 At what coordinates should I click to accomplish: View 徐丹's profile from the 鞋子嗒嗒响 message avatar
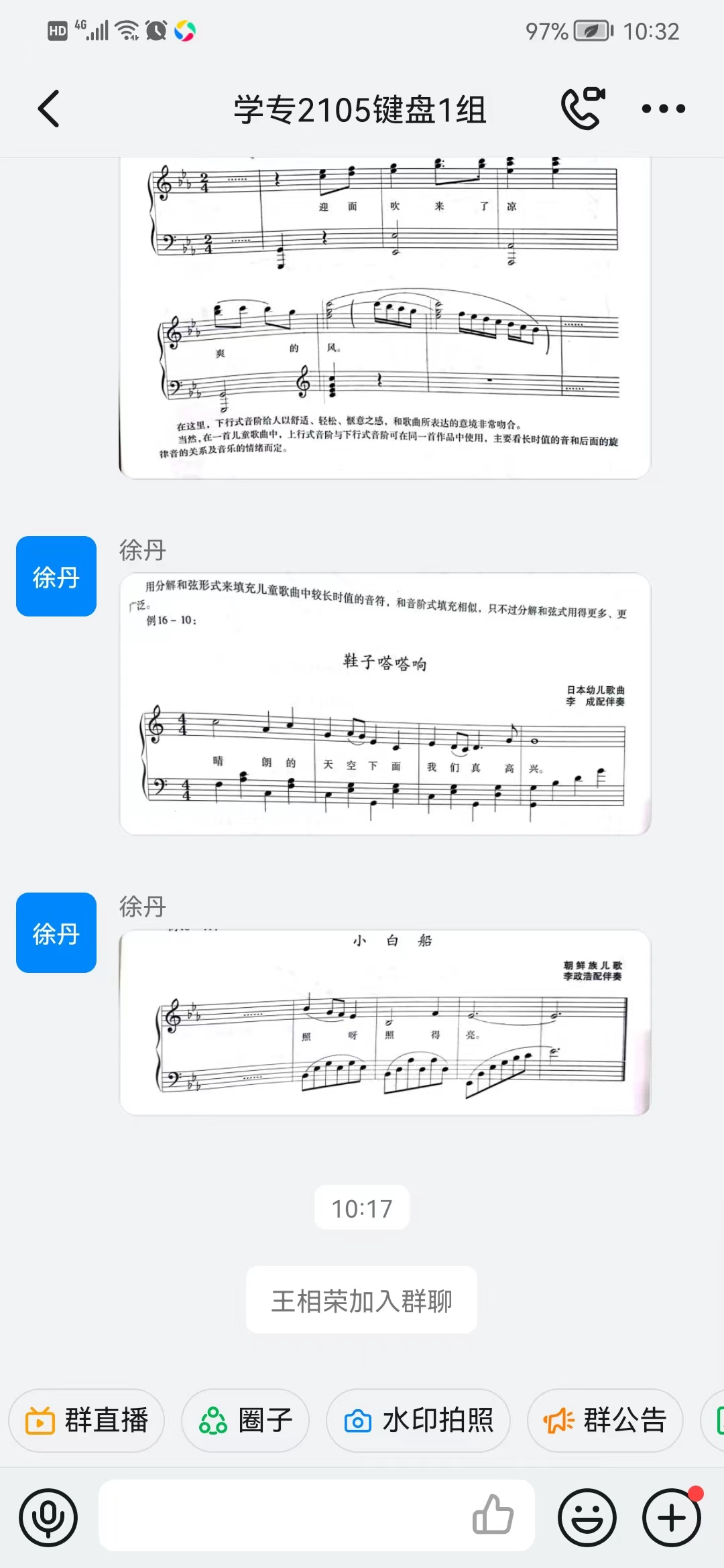(56, 576)
